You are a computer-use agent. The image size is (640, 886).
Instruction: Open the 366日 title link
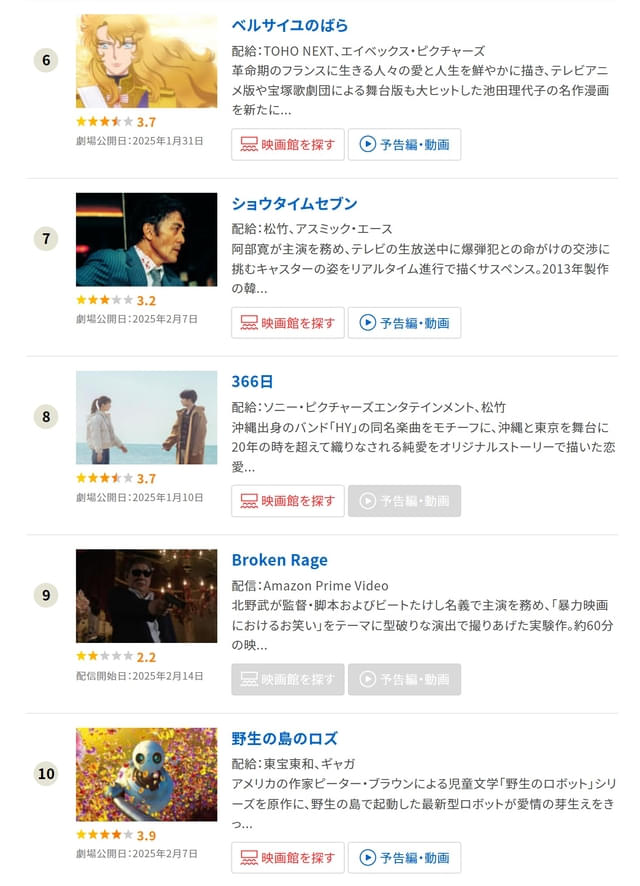coord(252,381)
